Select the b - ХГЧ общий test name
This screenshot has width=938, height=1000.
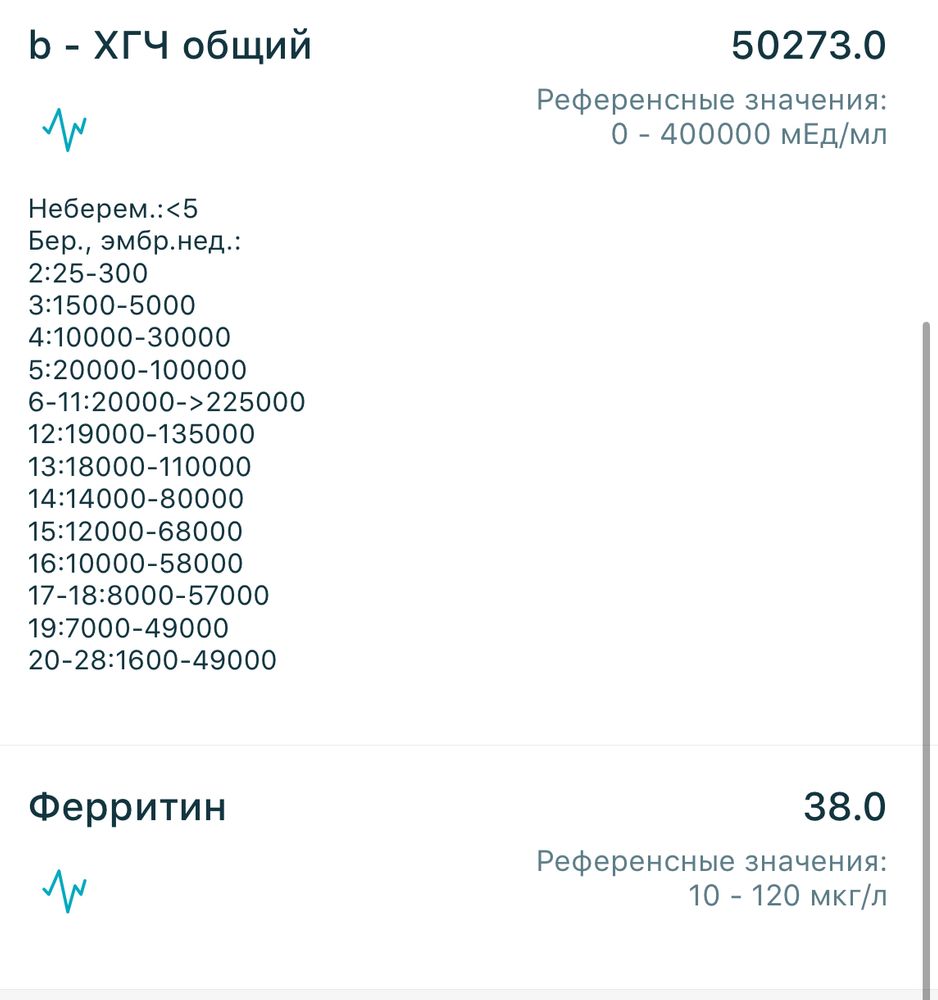(x=170, y=44)
